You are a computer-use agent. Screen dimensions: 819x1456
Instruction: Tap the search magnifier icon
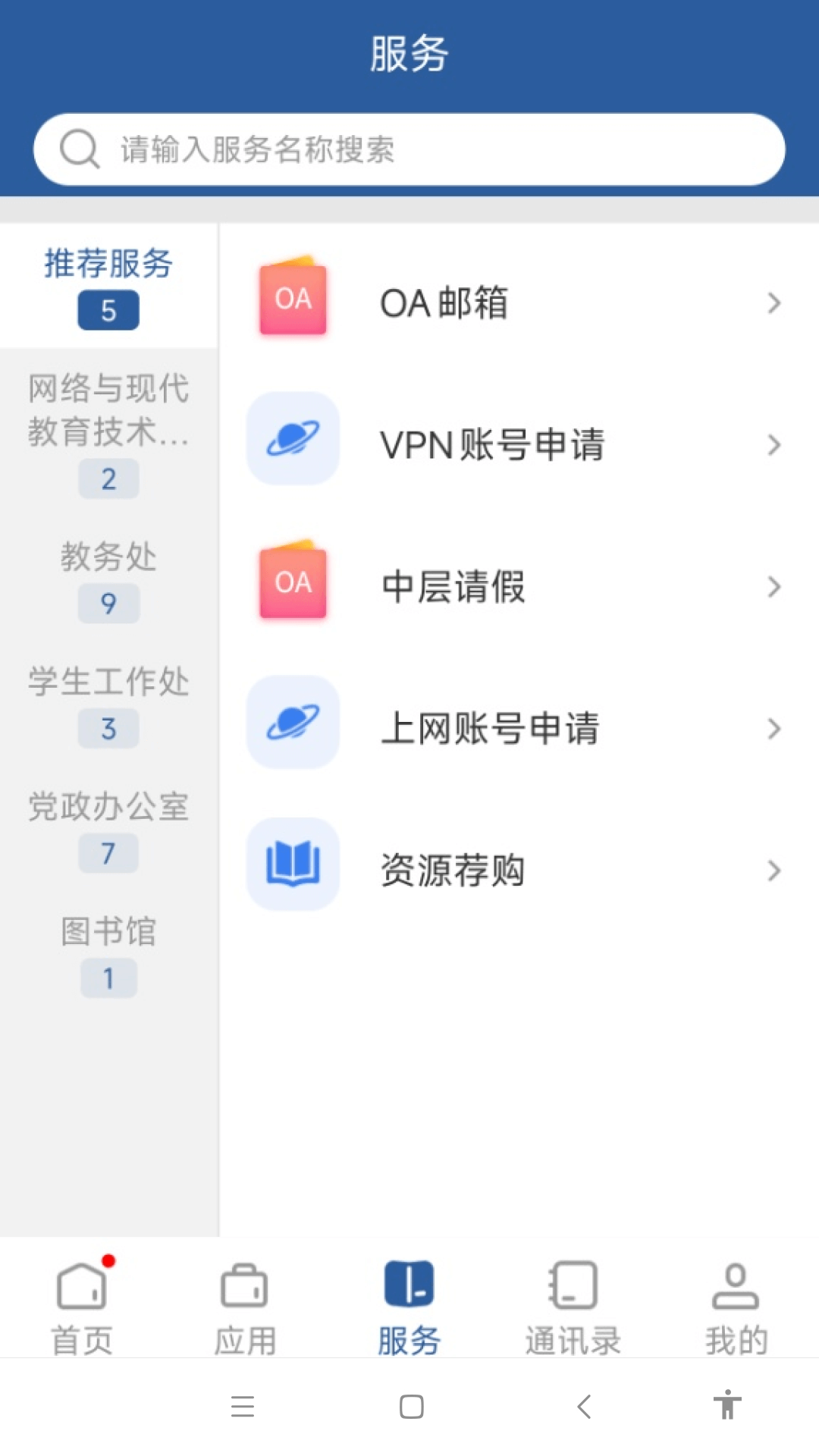80,148
